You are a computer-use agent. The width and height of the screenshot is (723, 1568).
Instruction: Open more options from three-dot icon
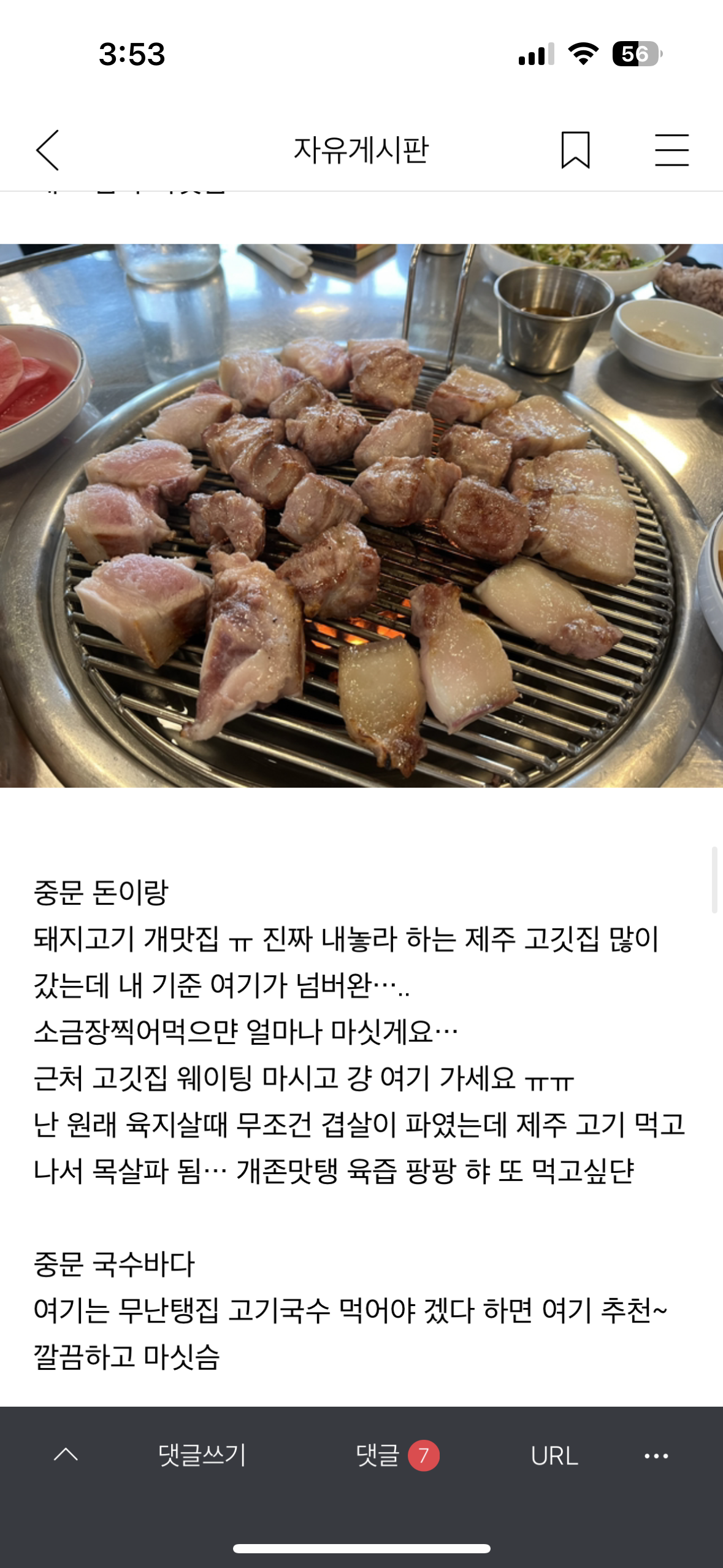coord(656,1456)
